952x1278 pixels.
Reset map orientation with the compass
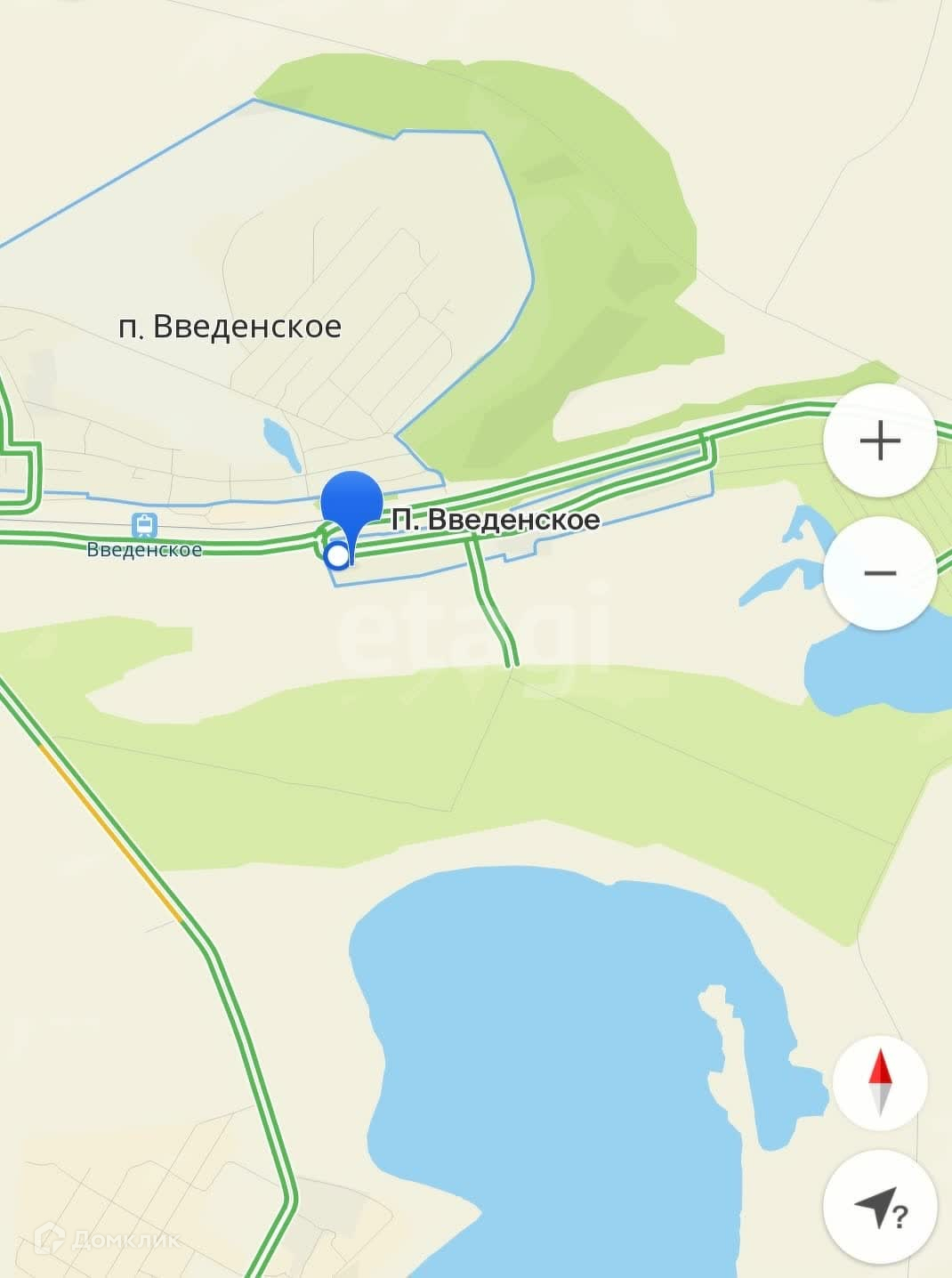click(880, 1082)
